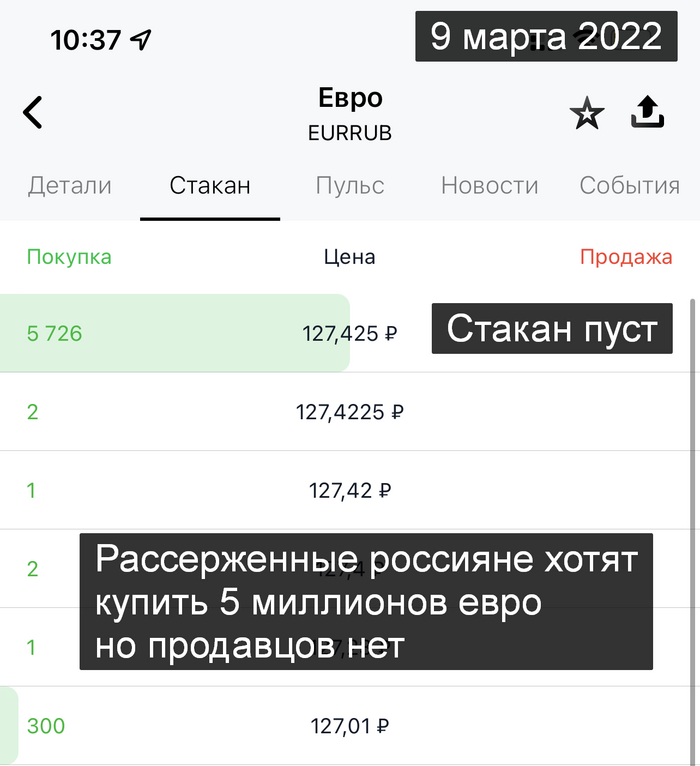Open the Пульс tab
Image resolution: width=700 pixels, height=766 pixels.
(x=350, y=185)
